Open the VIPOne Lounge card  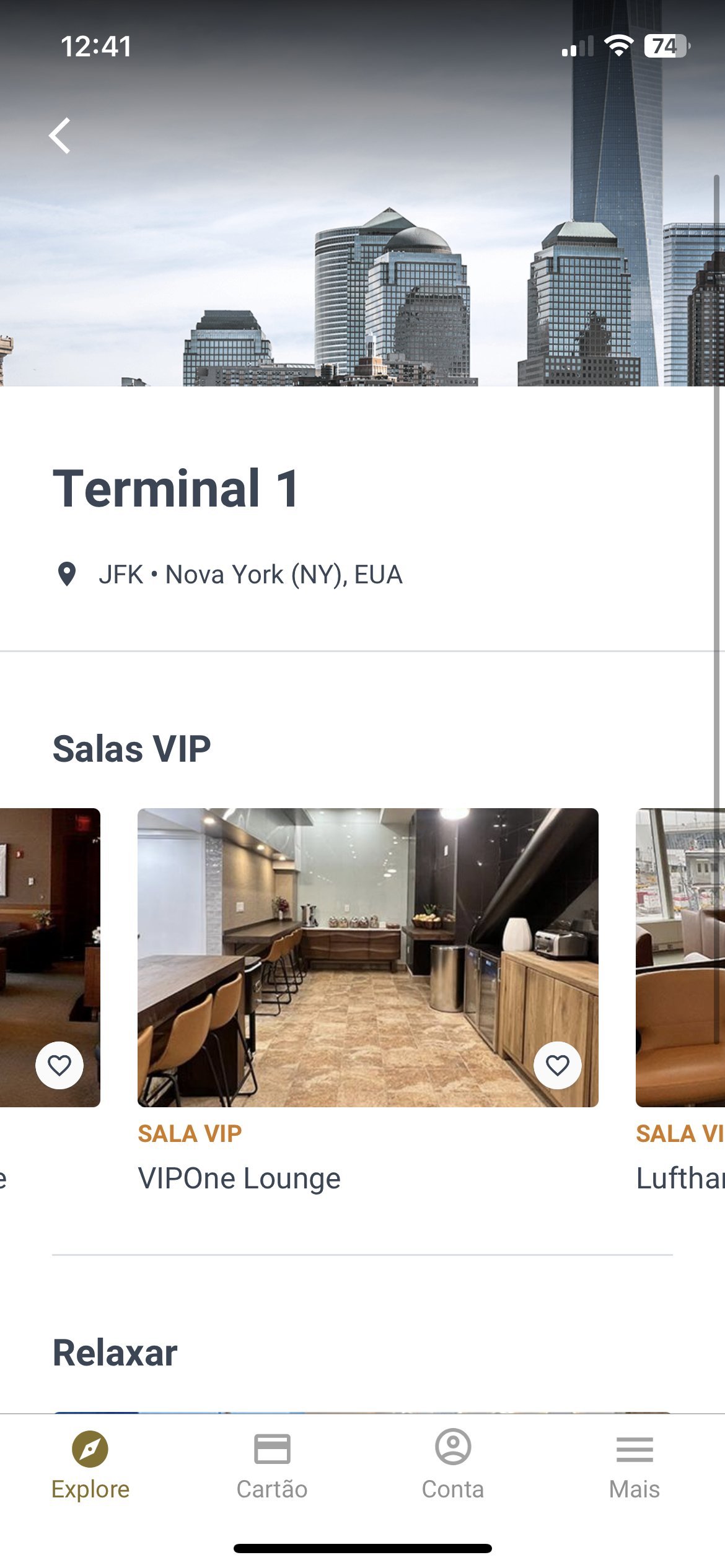point(367,957)
